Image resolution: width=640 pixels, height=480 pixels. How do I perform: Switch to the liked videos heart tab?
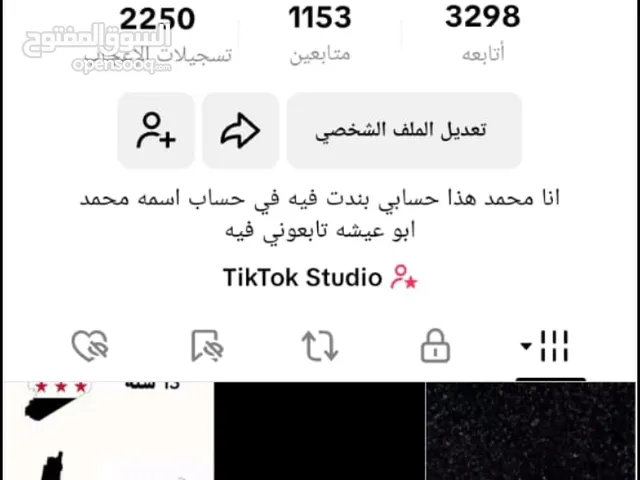point(90,347)
